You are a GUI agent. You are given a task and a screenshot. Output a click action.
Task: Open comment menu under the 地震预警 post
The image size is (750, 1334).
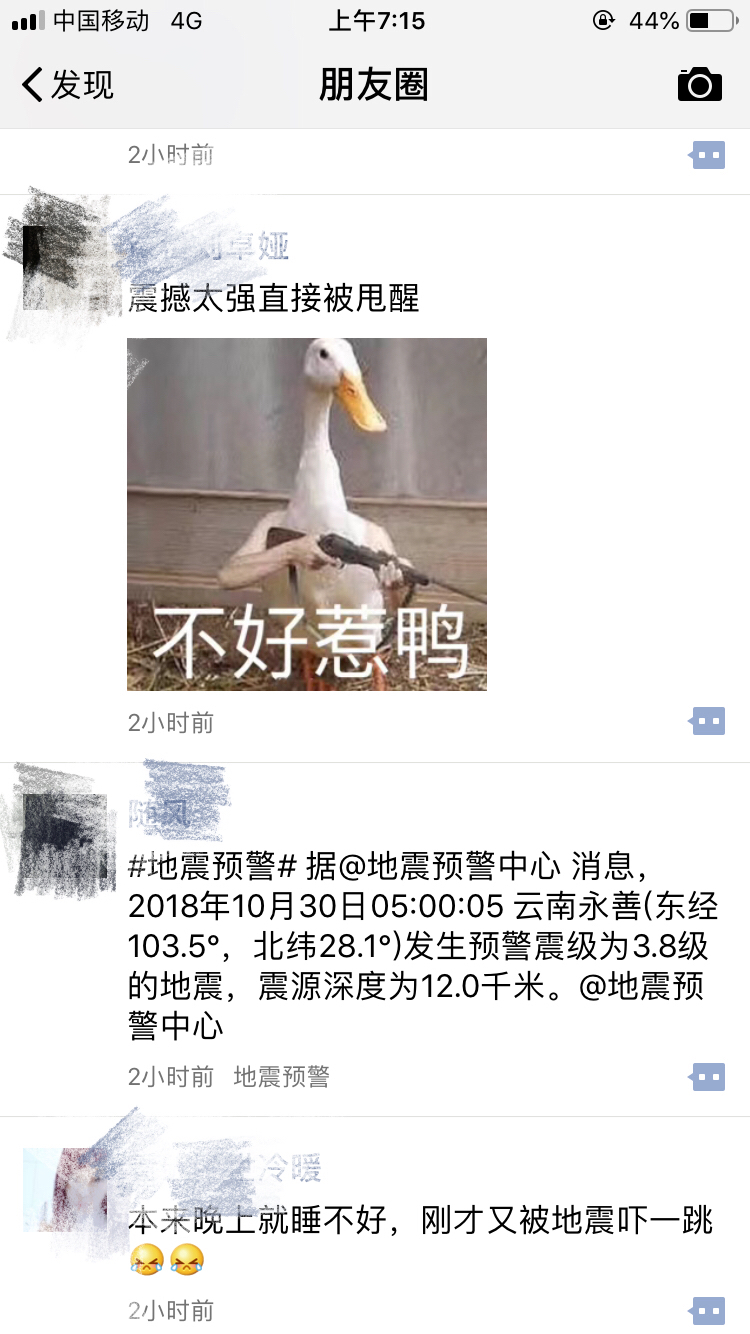[708, 1076]
